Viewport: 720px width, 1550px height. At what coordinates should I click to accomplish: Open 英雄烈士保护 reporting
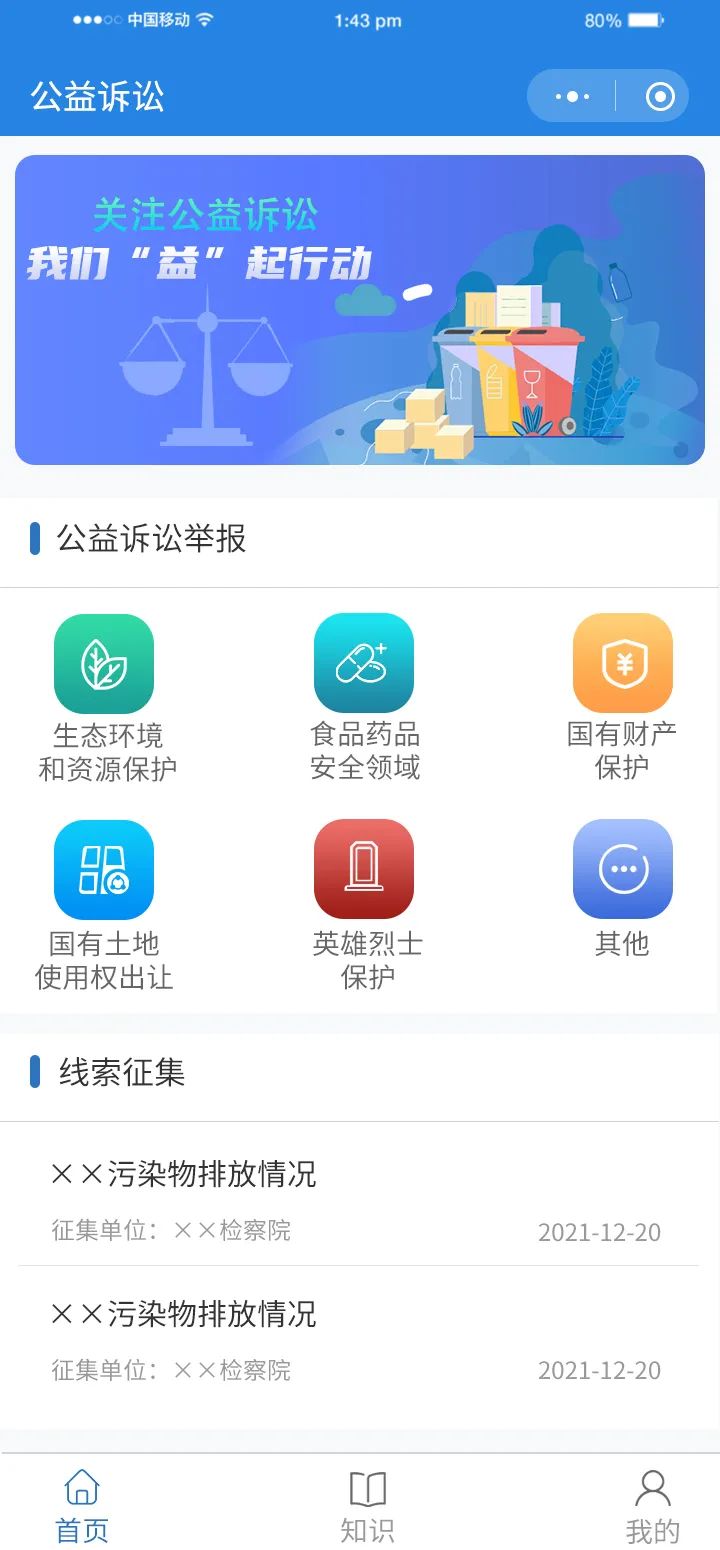(x=364, y=870)
